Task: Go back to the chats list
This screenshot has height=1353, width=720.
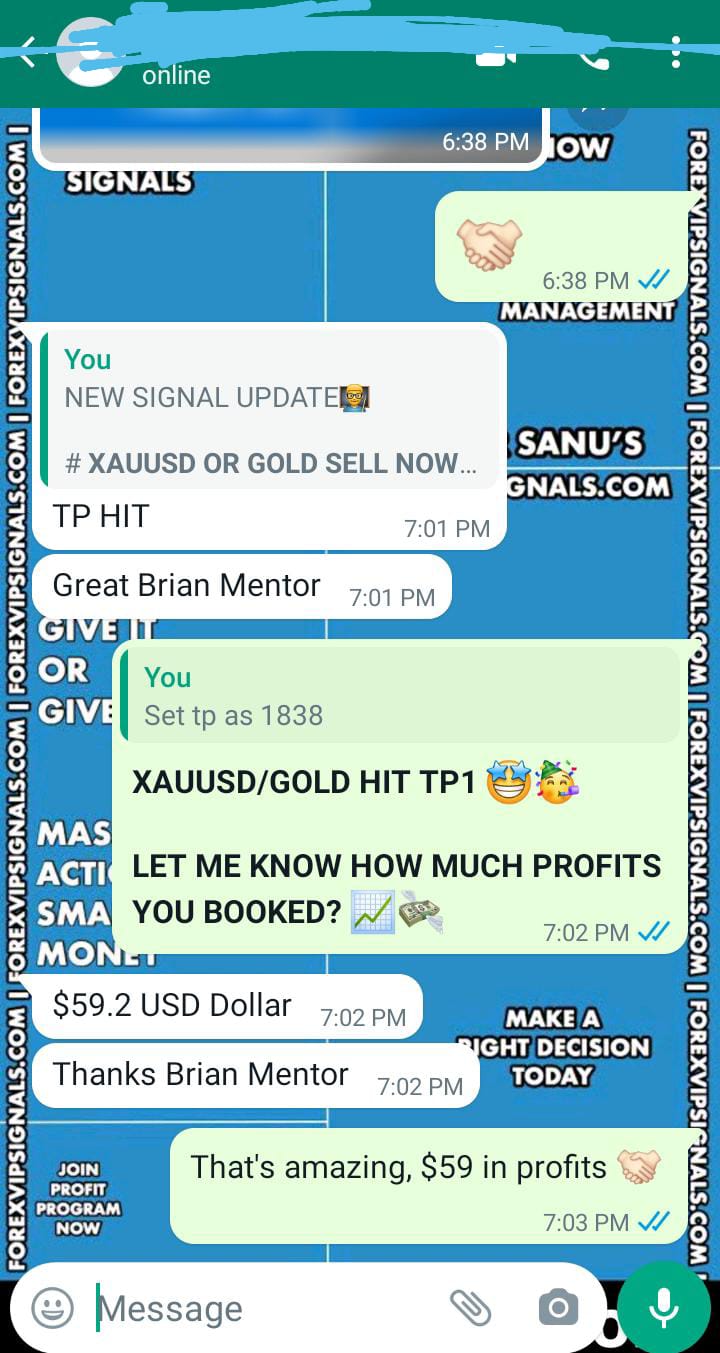Action: point(27,53)
